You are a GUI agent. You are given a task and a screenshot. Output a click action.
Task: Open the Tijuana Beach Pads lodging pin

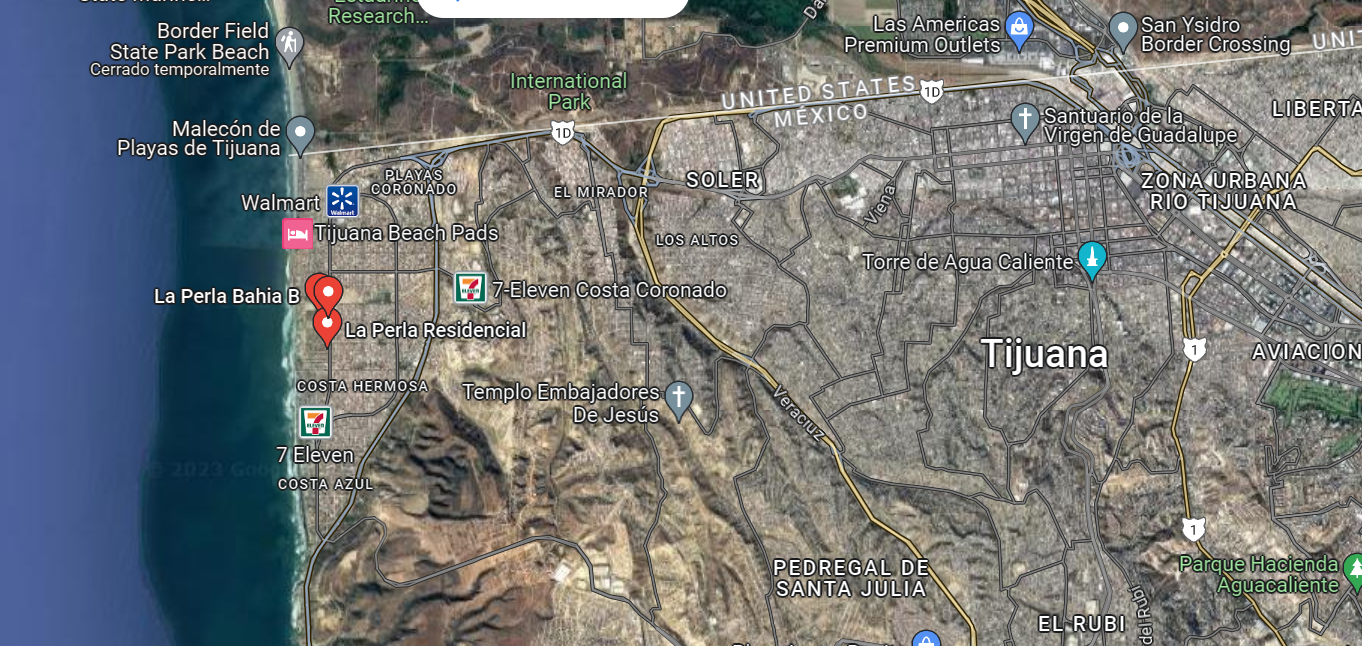[297, 234]
